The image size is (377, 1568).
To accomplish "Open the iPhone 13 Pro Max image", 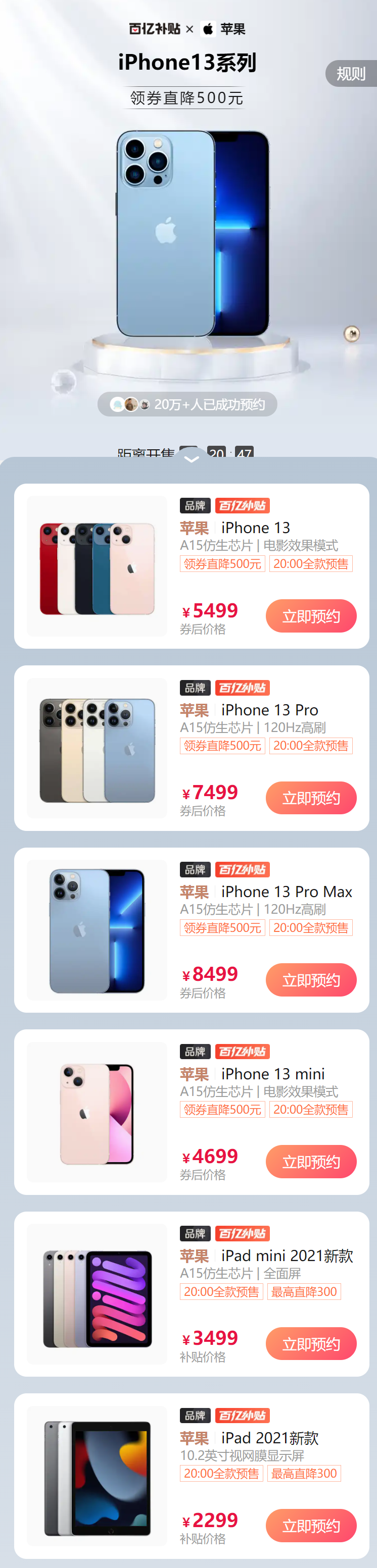I will point(97,931).
